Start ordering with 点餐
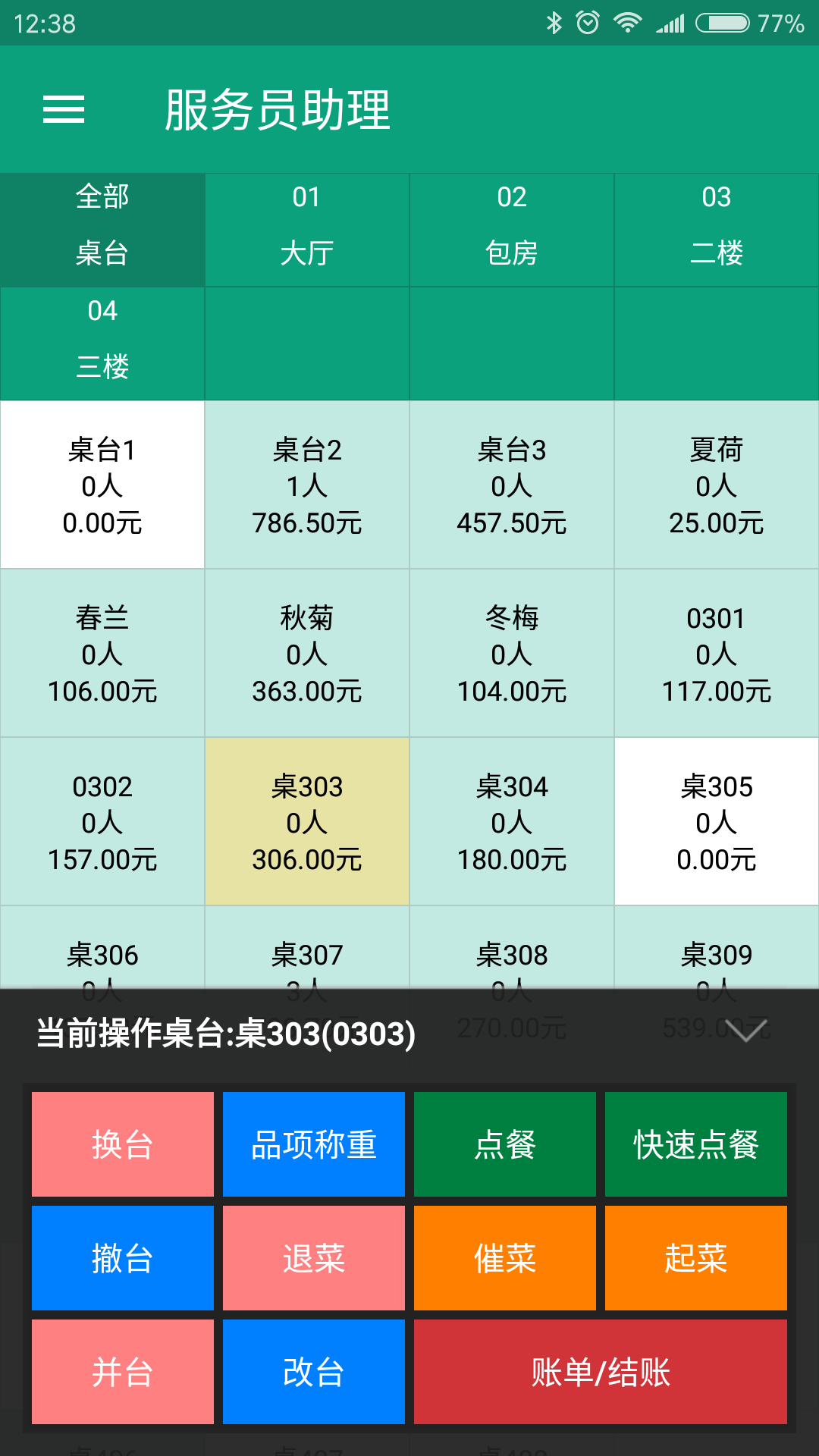 (x=505, y=1144)
